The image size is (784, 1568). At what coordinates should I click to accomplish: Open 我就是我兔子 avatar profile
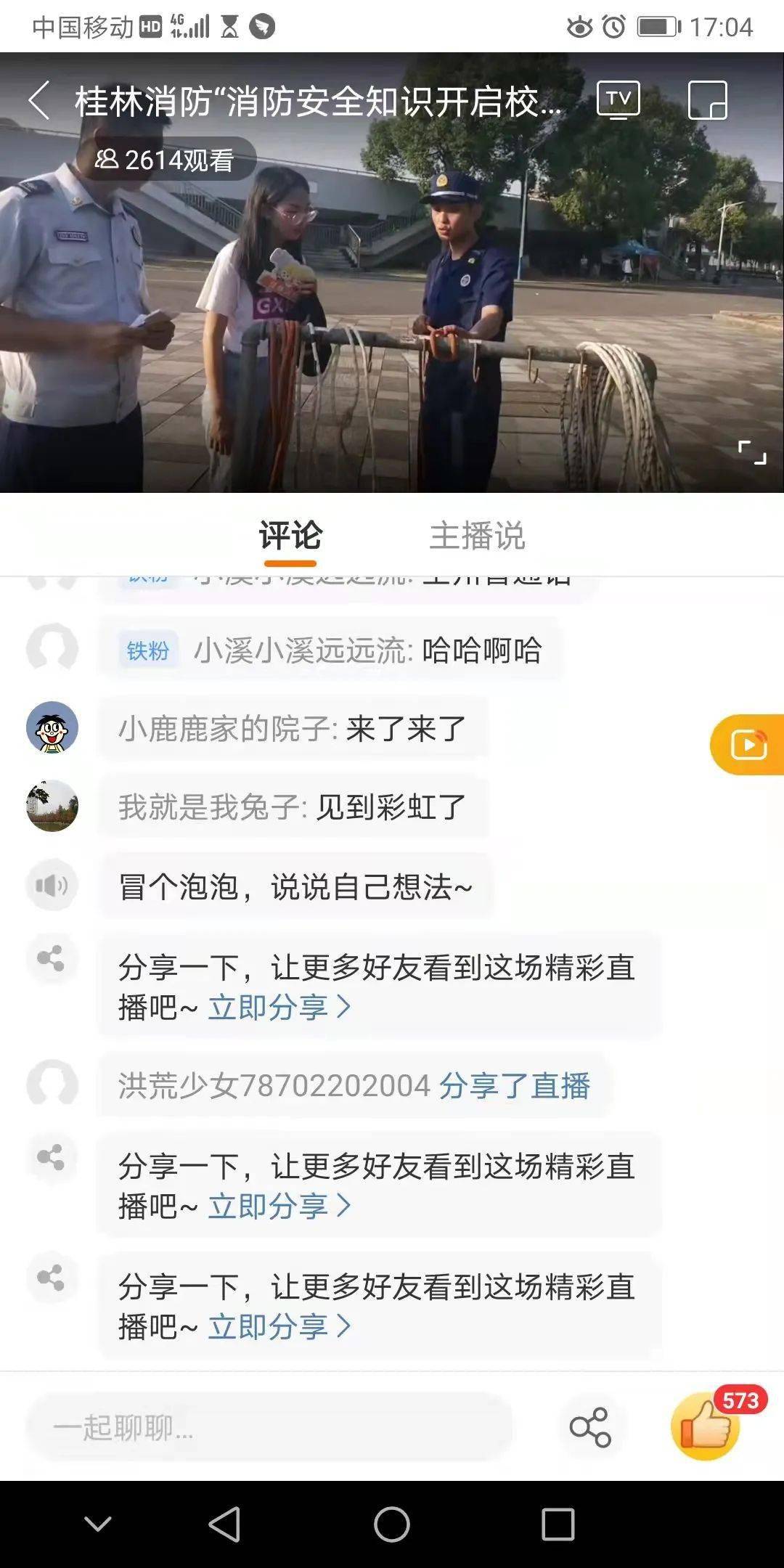coord(52,806)
